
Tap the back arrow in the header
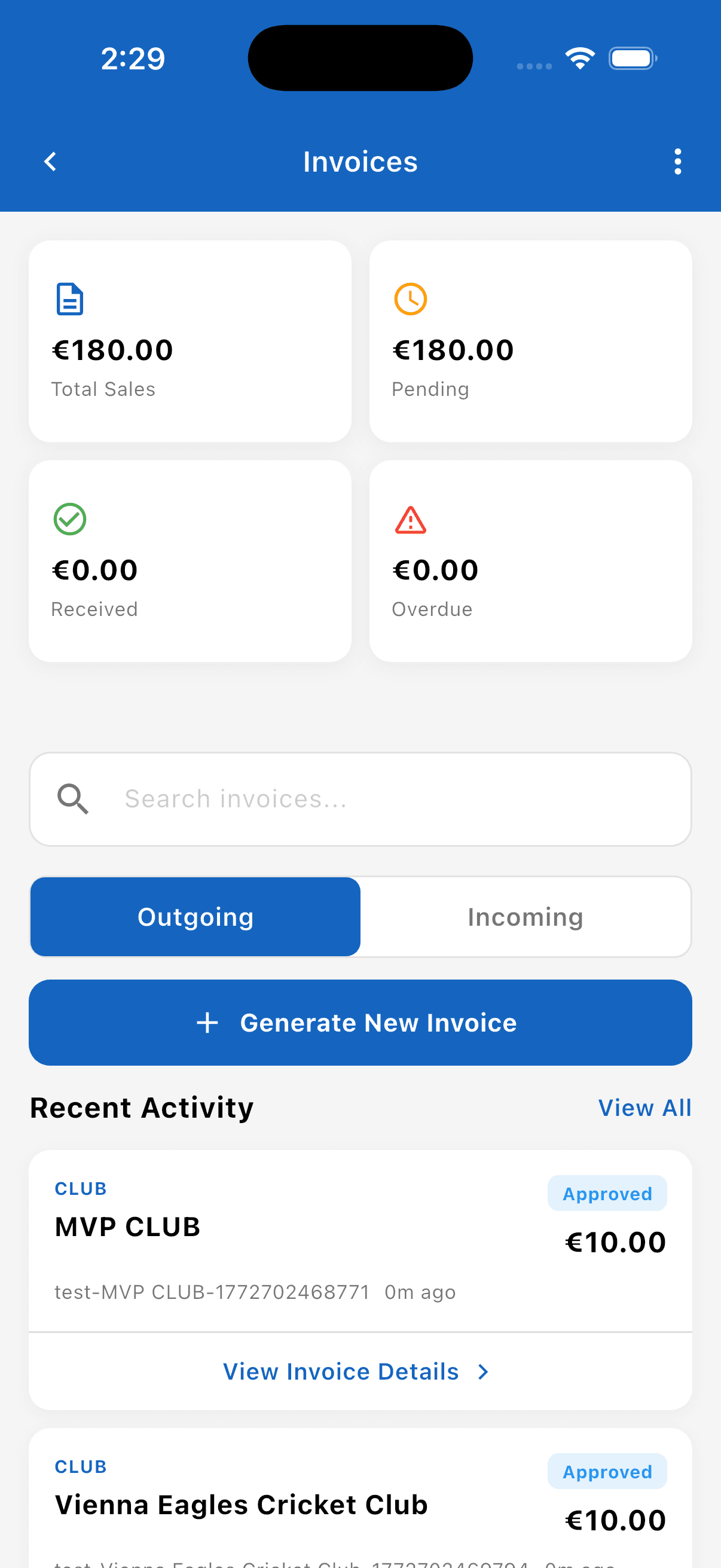pyautogui.click(x=50, y=161)
